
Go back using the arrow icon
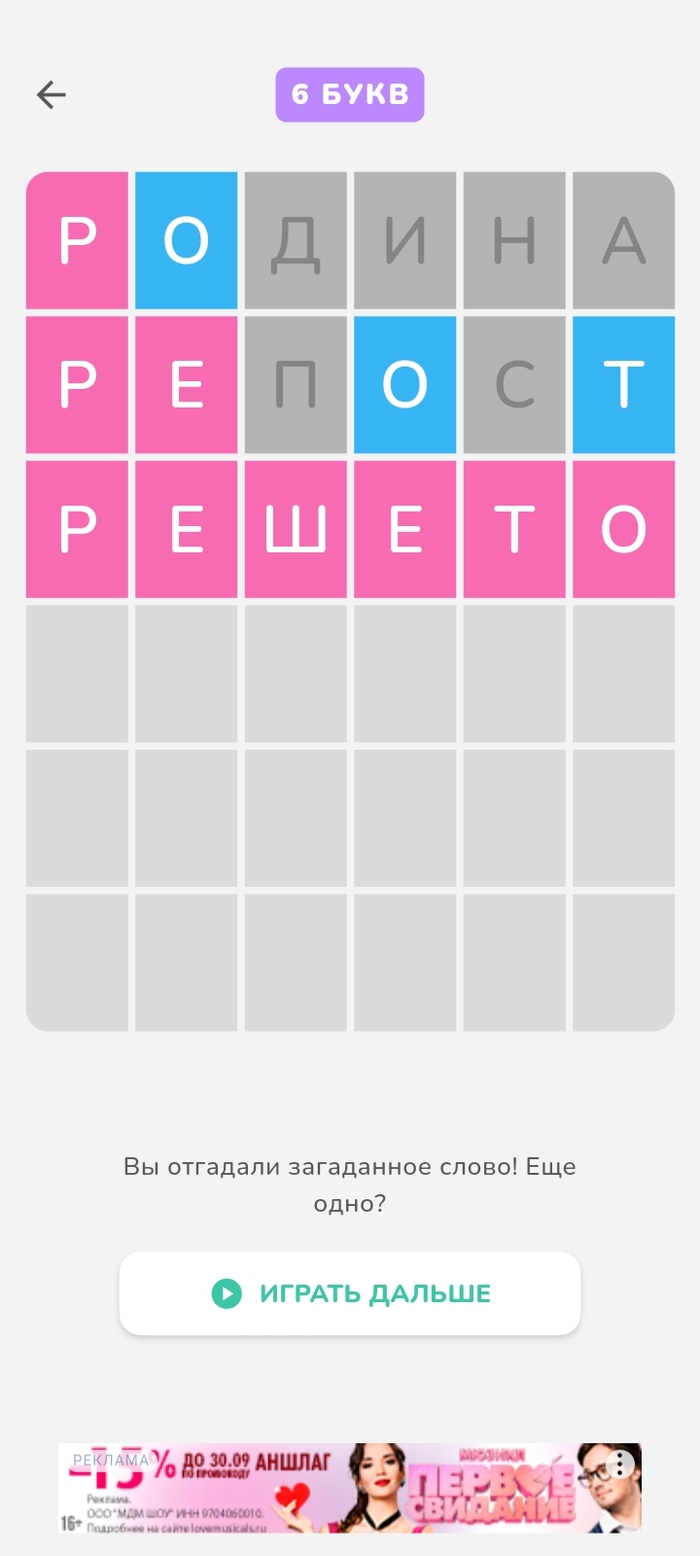(50, 95)
